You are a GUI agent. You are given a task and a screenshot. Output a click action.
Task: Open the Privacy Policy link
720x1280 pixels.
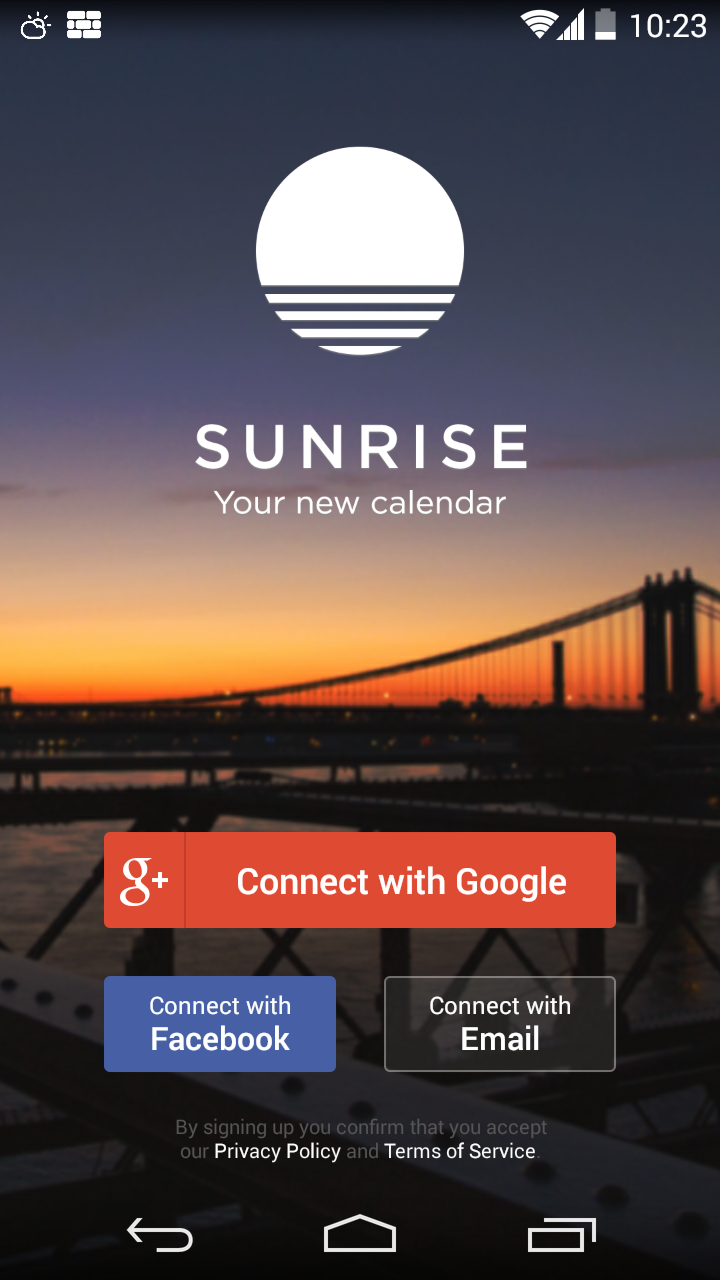click(277, 1151)
